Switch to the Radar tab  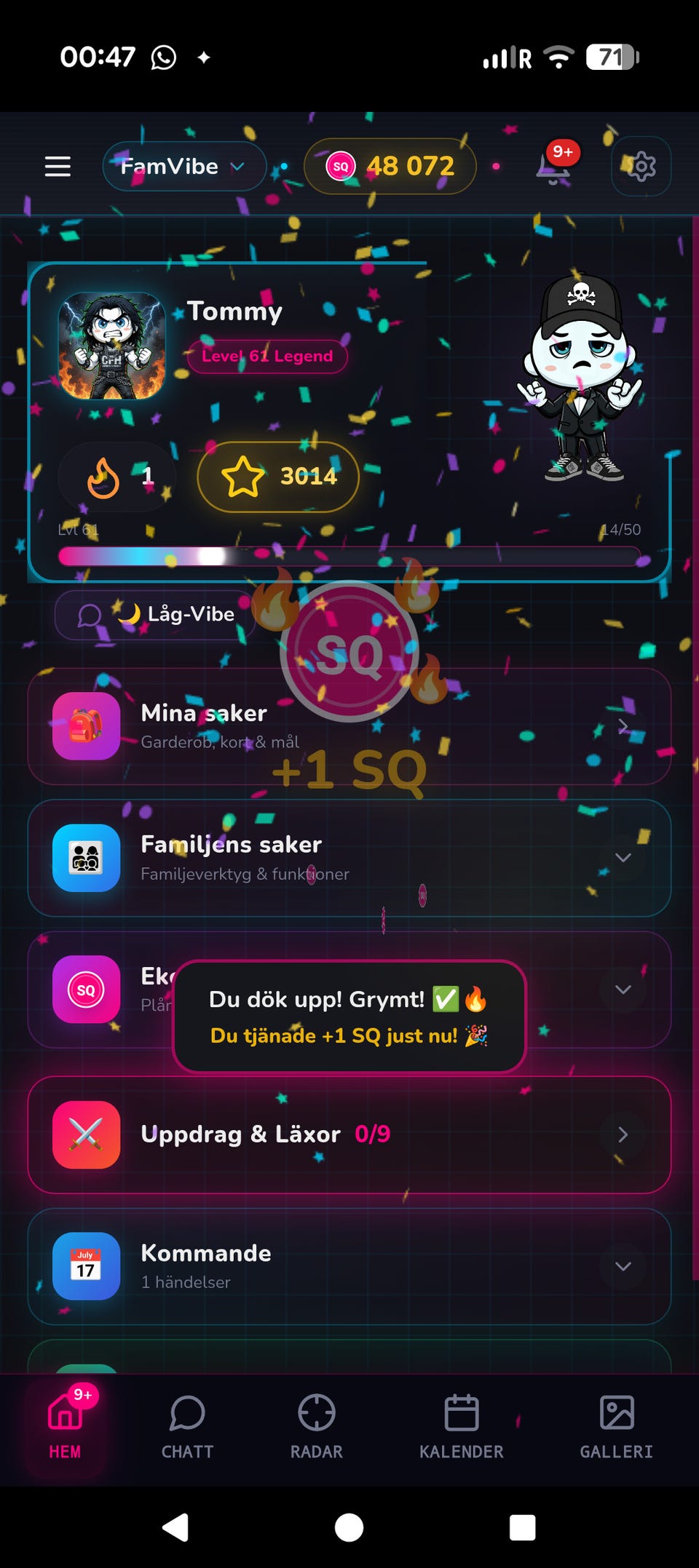coord(316,1427)
